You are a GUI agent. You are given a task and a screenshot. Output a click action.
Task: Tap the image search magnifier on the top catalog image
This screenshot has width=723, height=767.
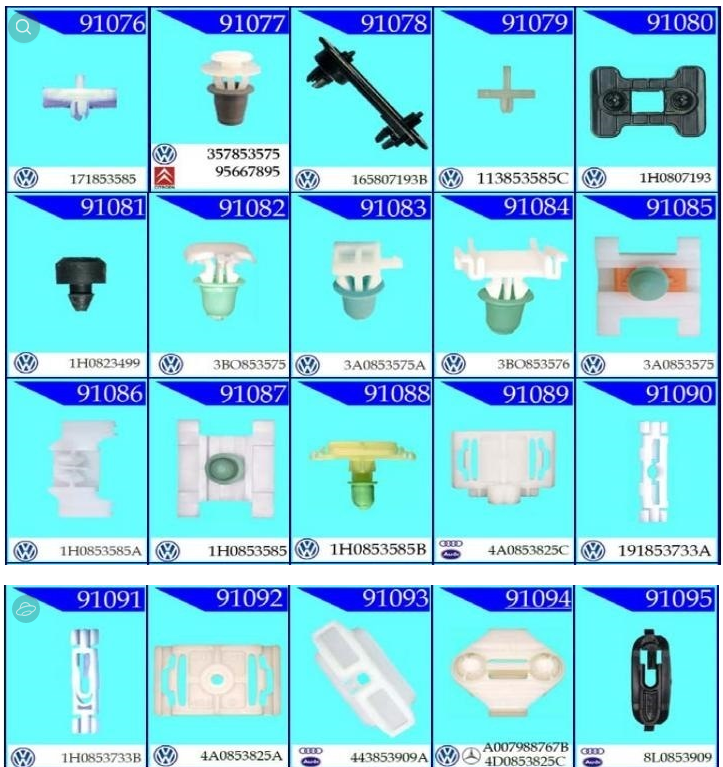pyautogui.click(x=25, y=28)
